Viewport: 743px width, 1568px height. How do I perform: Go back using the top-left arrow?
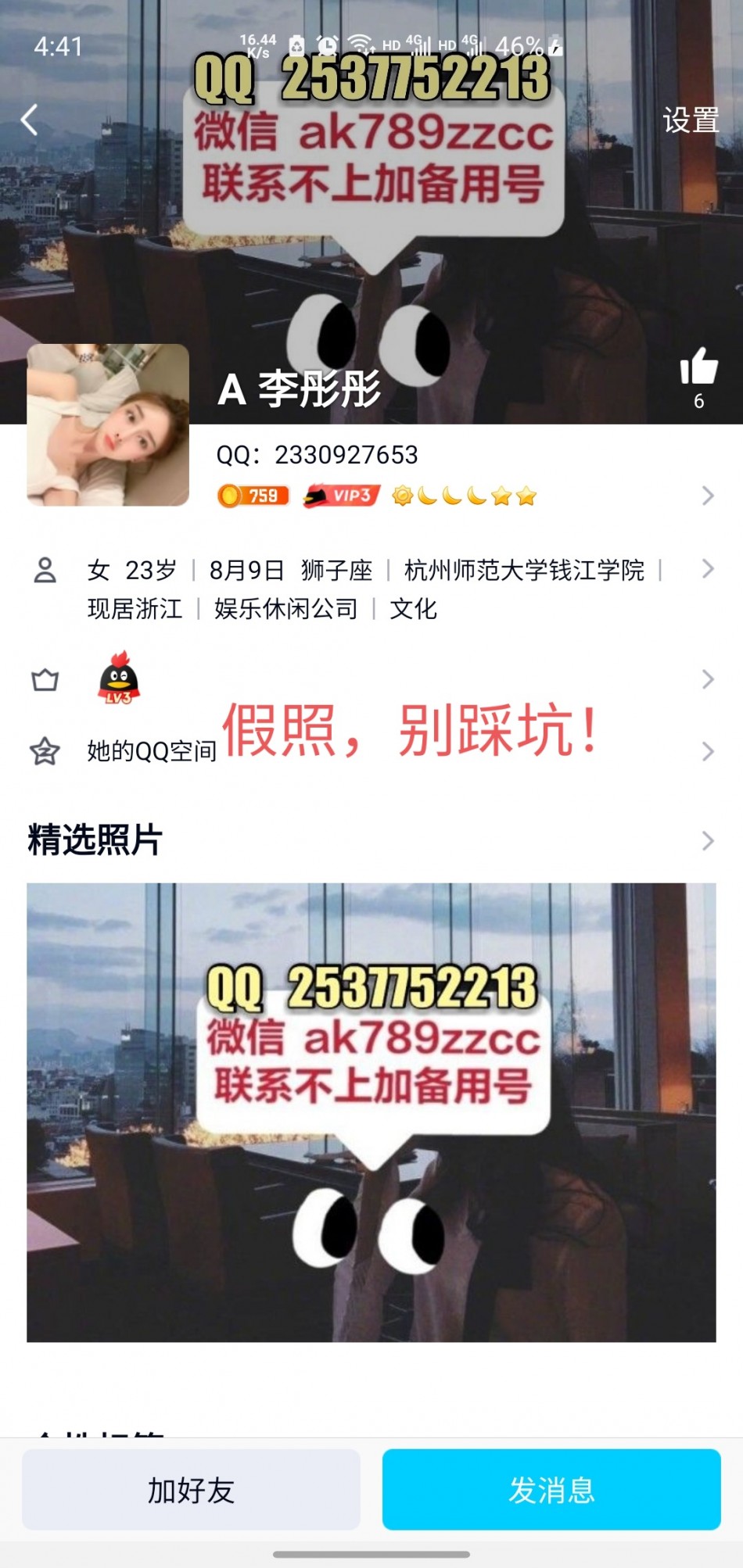point(30,120)
